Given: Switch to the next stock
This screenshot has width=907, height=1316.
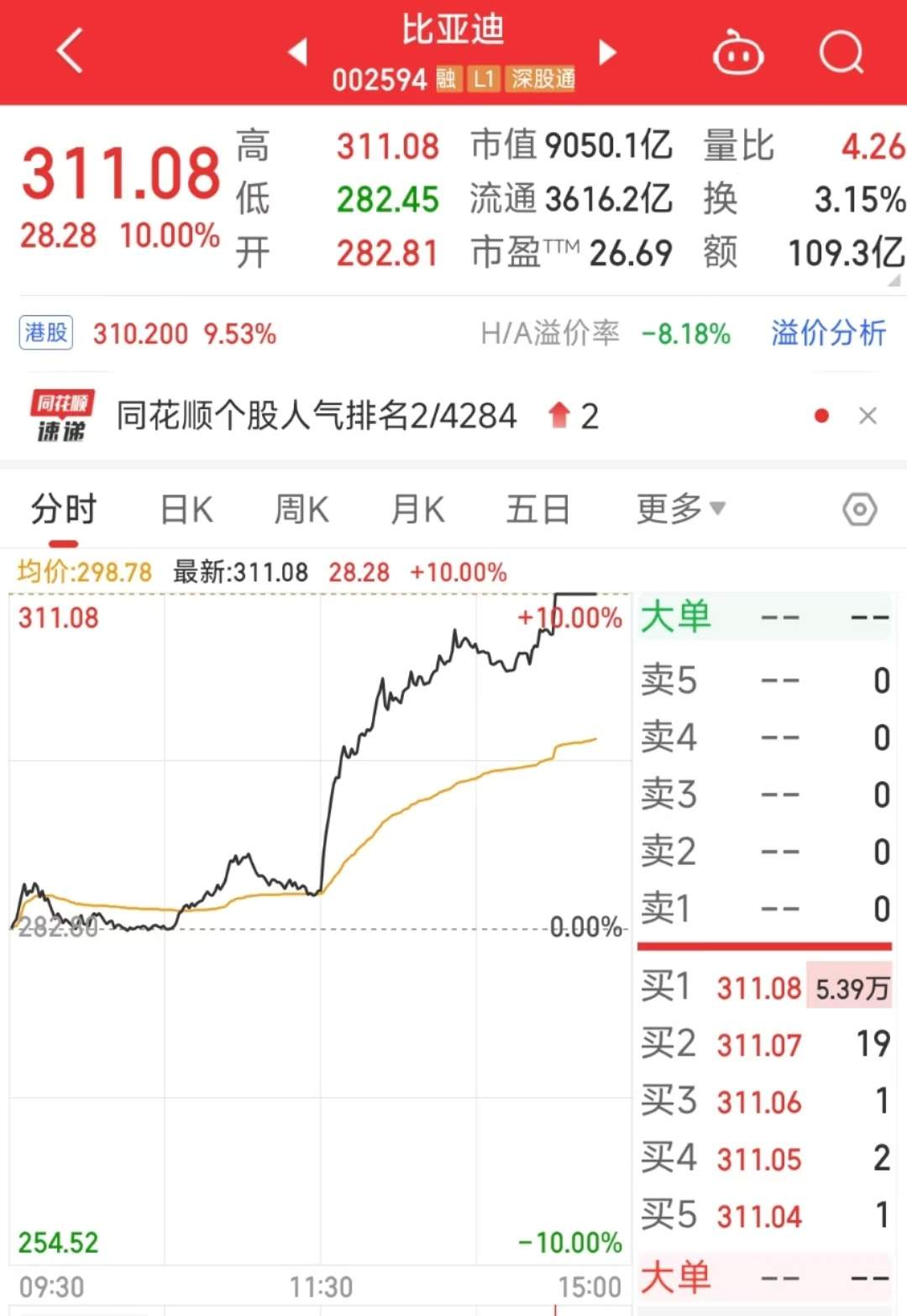Looking at the screenshot, I should point(607,52).
